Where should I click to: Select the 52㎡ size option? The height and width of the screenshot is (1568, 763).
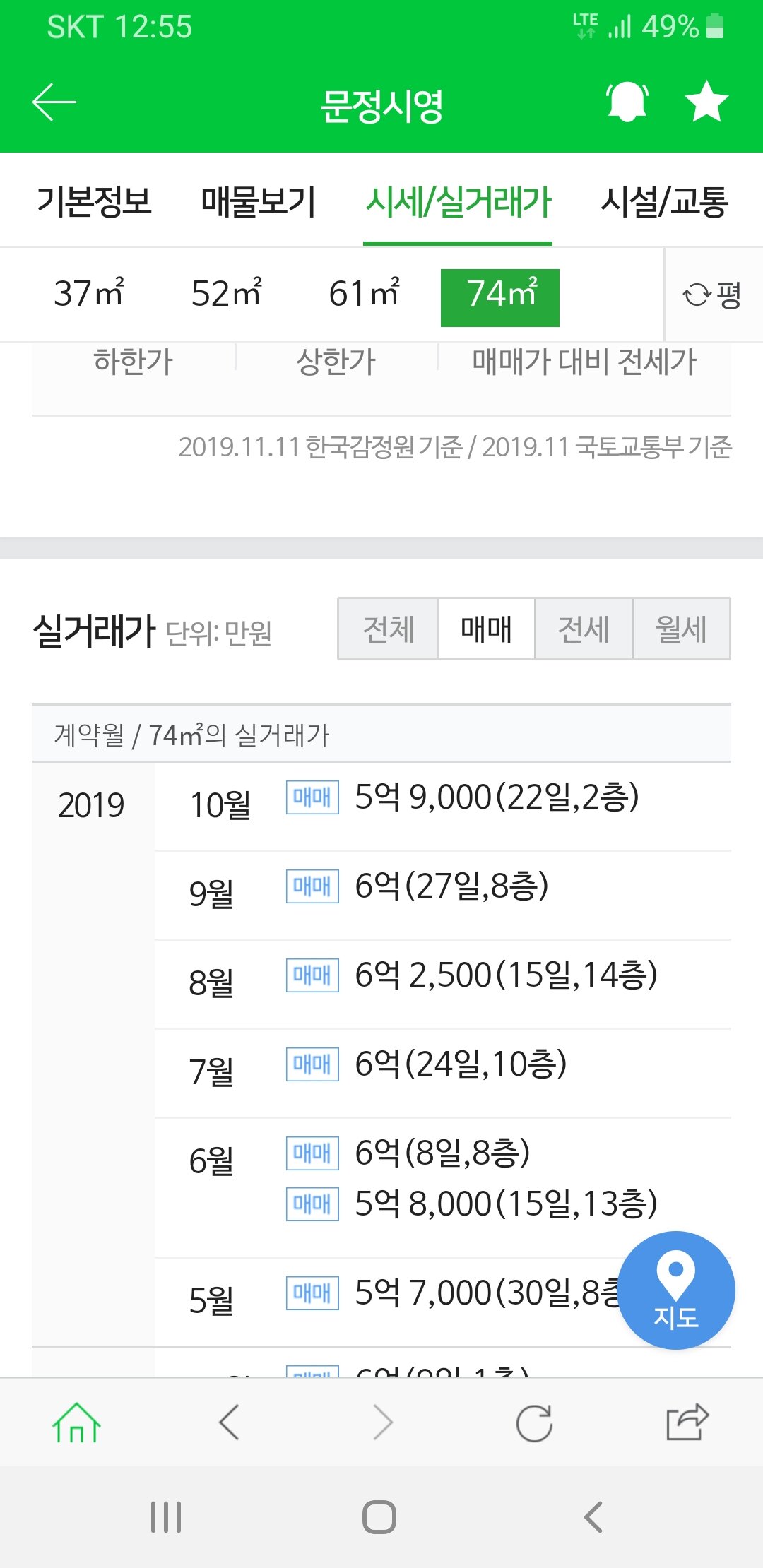pos(226,294)
